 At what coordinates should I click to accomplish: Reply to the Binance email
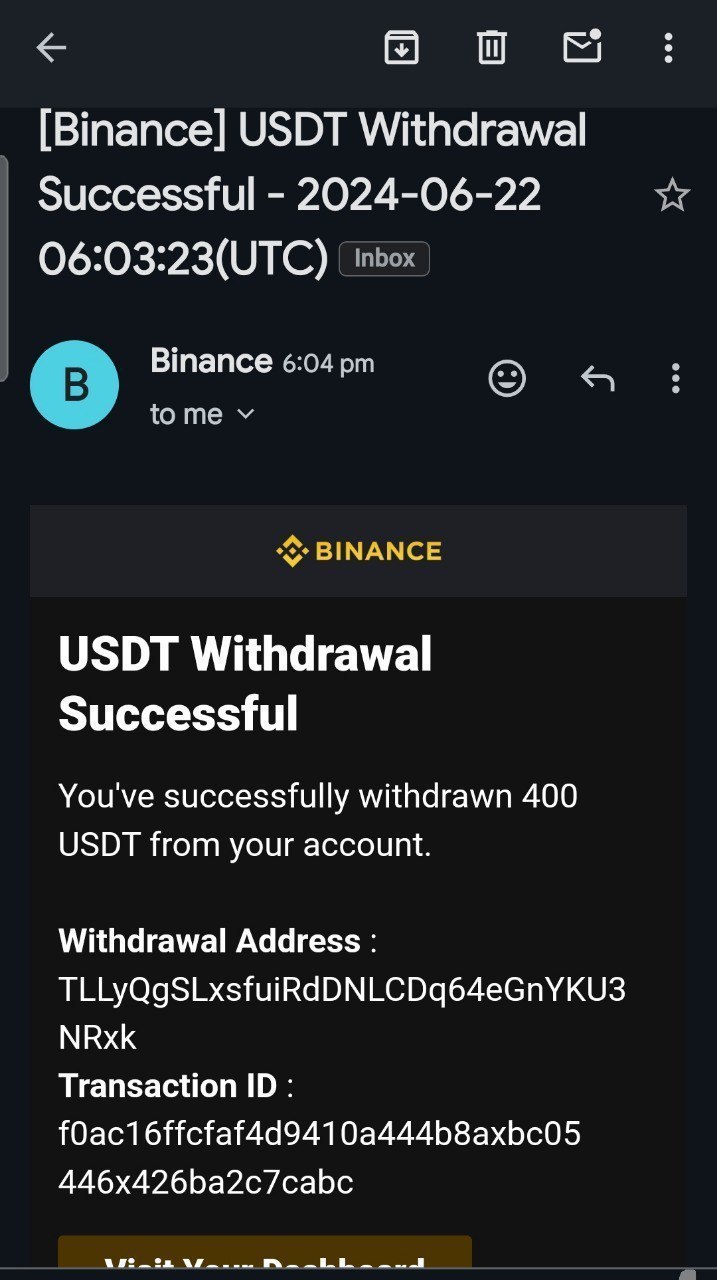[x=597, y=378]
